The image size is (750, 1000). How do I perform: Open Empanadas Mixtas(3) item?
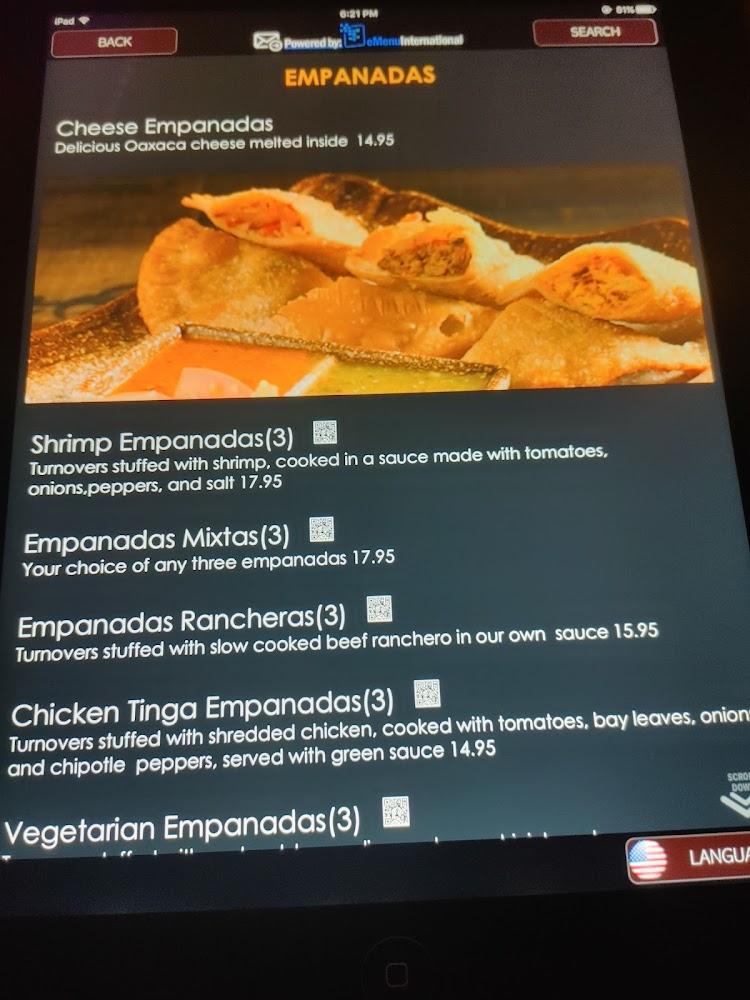point(156,540)
